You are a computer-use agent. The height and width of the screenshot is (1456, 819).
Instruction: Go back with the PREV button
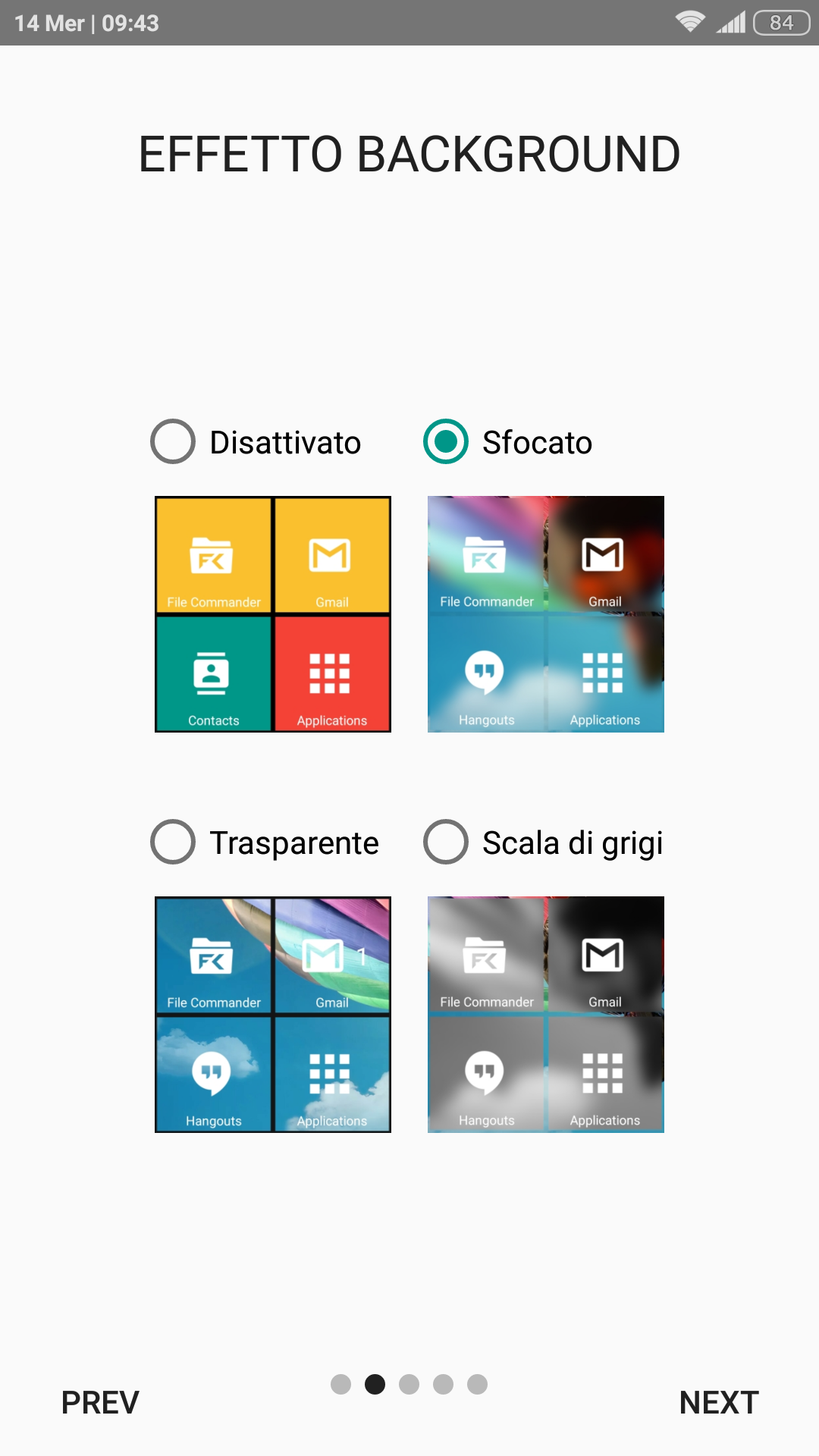point(100,1402)
